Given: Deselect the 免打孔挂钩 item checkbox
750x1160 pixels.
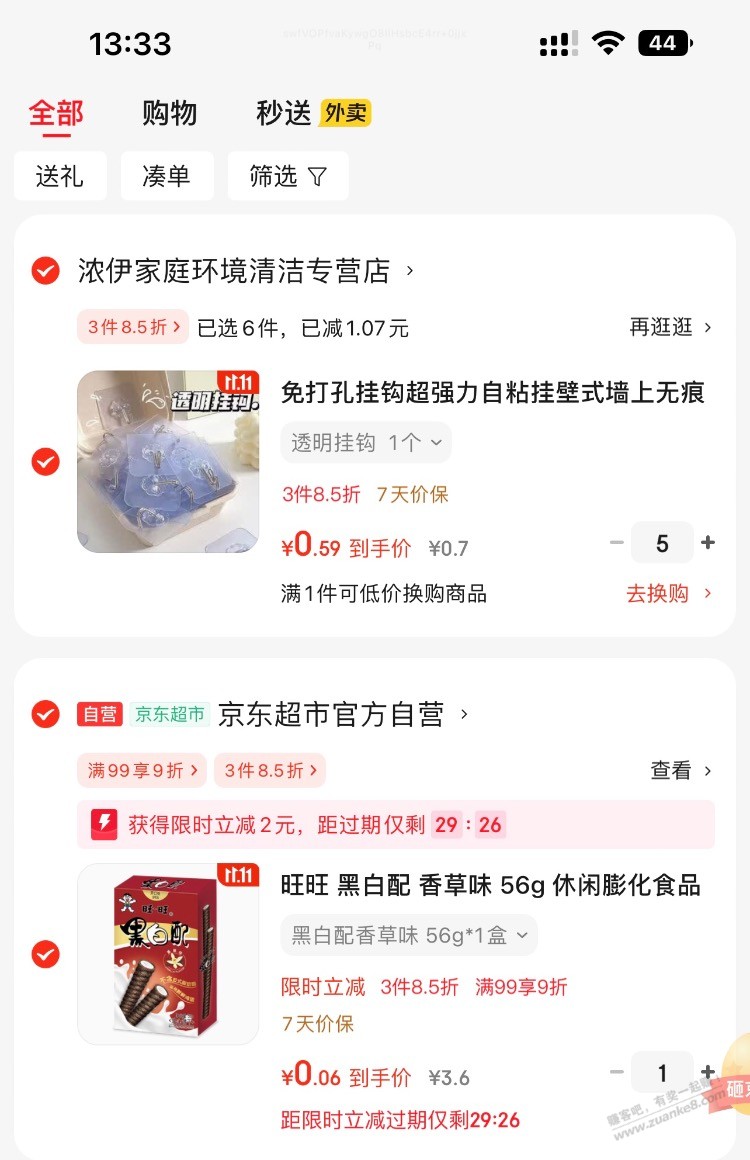Looking at the screenshot, I should tap(45, 461).
